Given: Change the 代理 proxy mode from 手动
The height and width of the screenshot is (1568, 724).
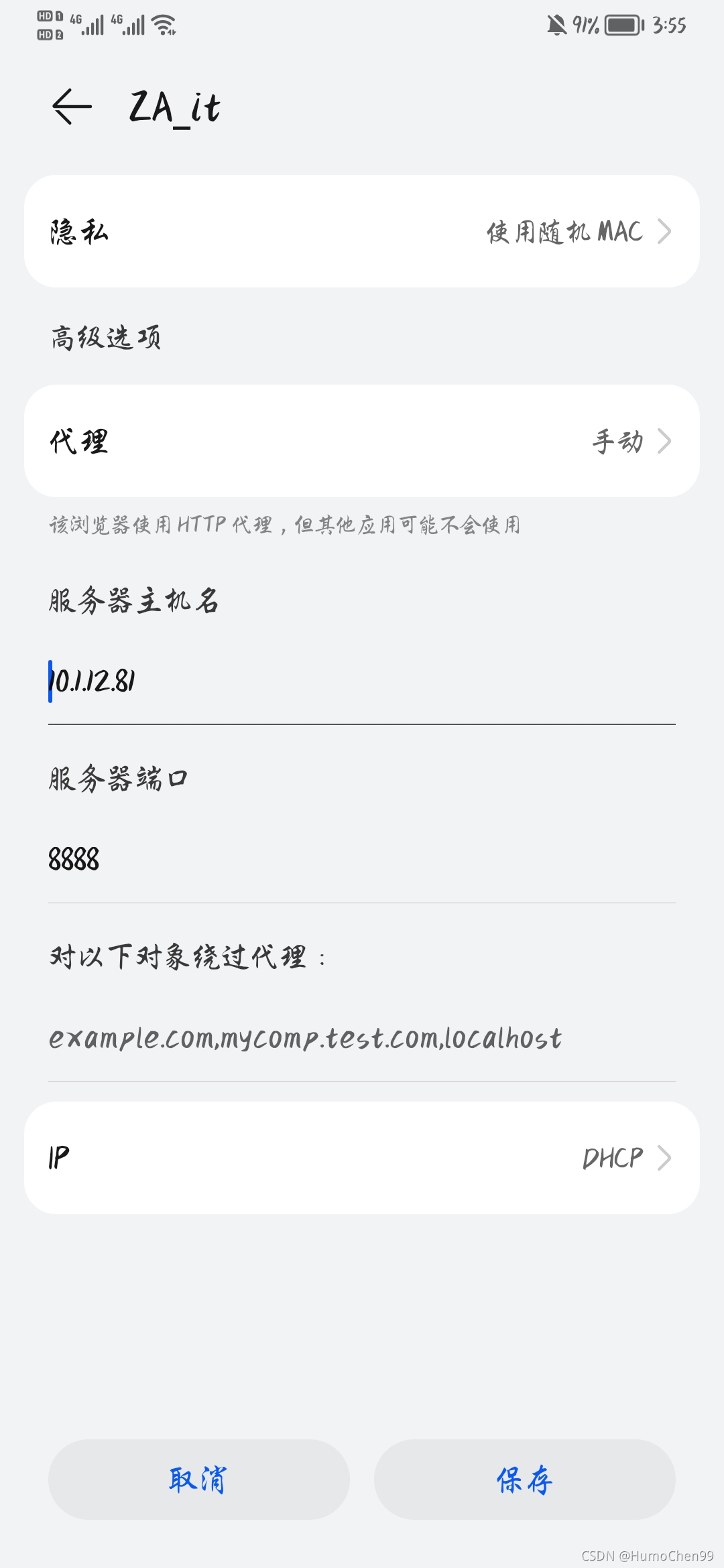Looking at the screenshot, I should pos(362,441).
